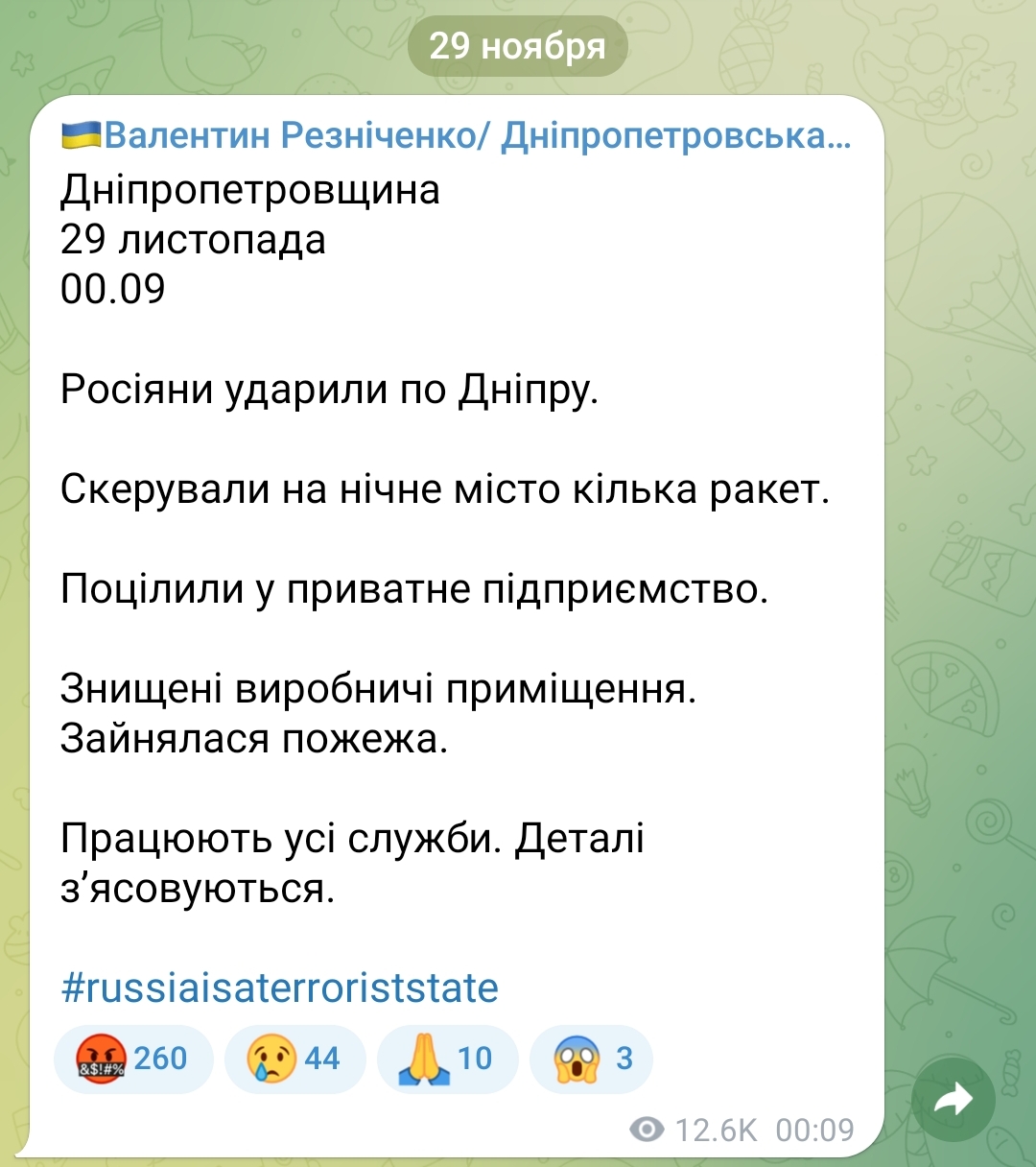
Task: React with the angry face emoji (260)
Action: click(133, 1059)
